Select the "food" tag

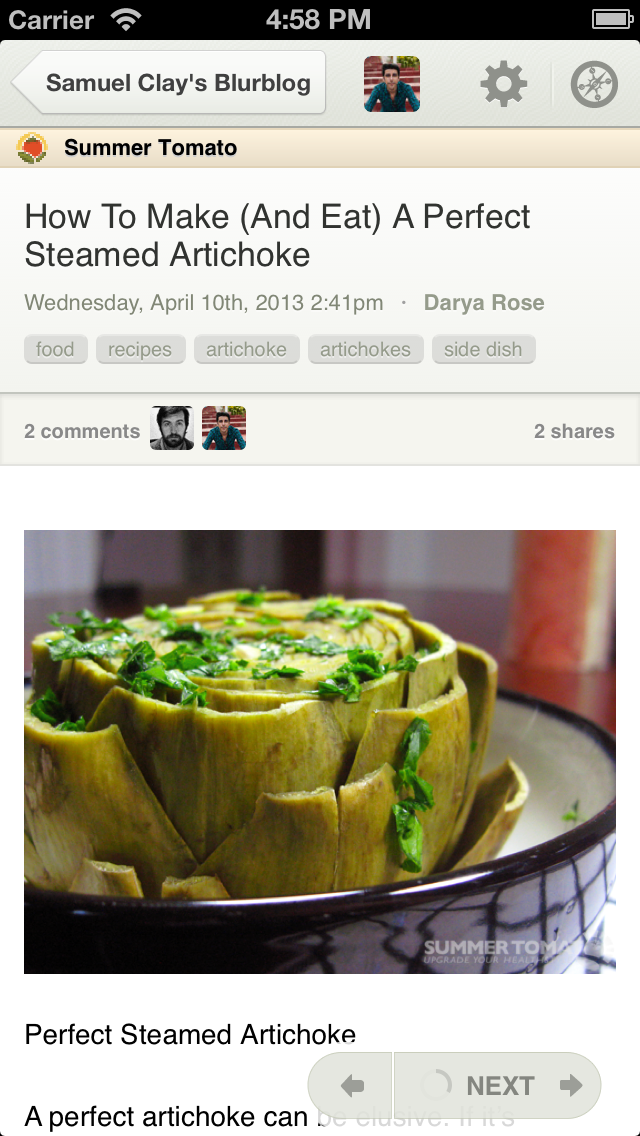pyautogui.click(x=55, y=349)
